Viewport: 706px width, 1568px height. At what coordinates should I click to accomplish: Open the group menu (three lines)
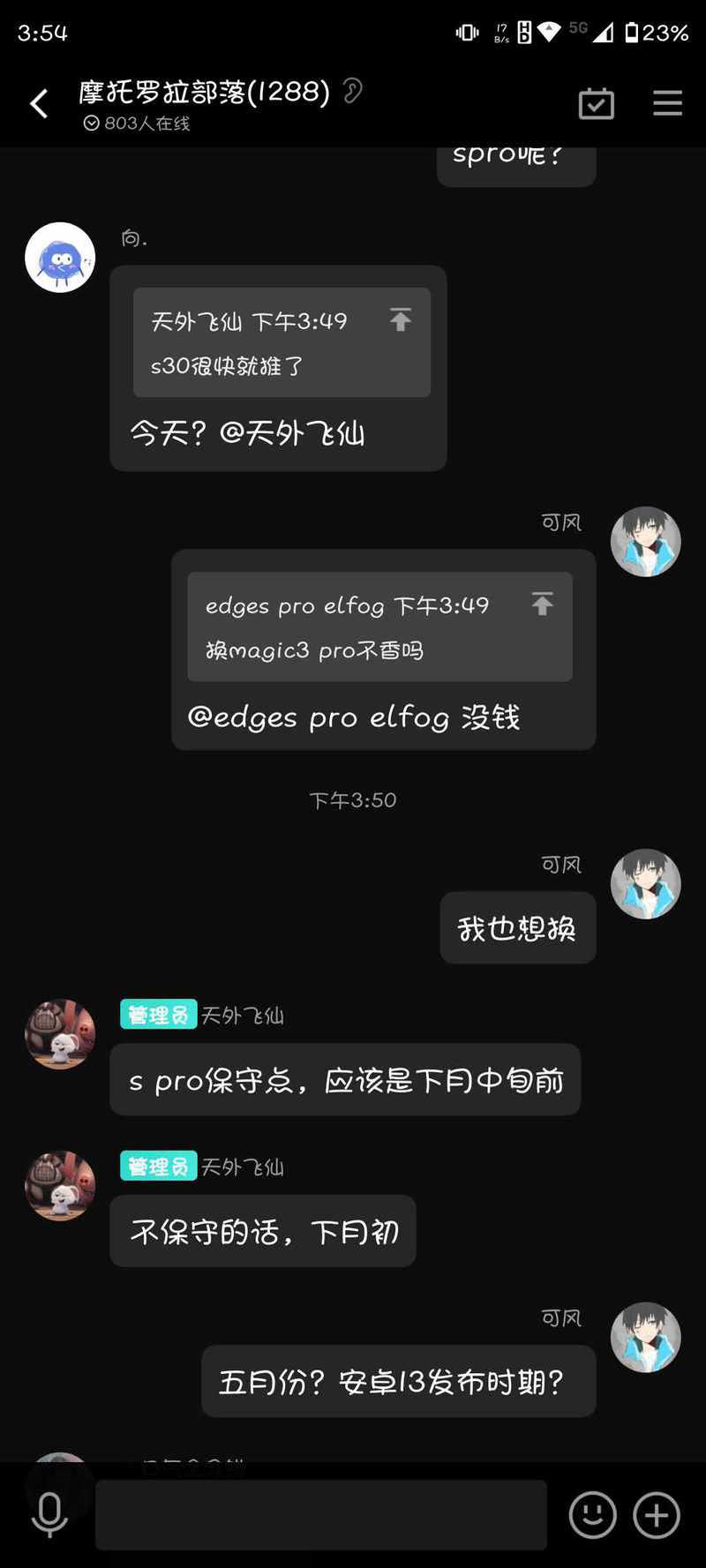[x=667, y=103]
